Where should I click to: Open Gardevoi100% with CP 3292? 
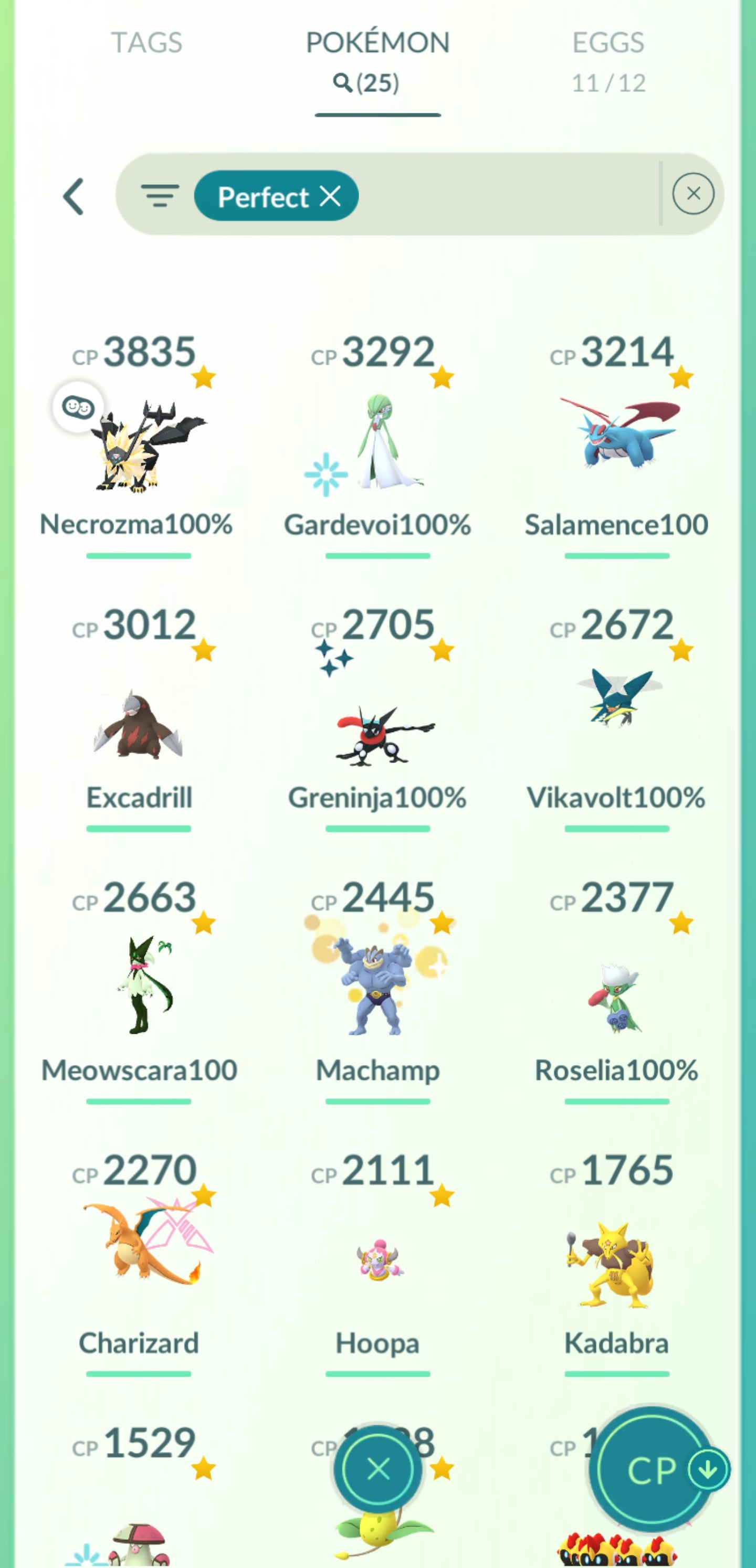tap(377, 444)
